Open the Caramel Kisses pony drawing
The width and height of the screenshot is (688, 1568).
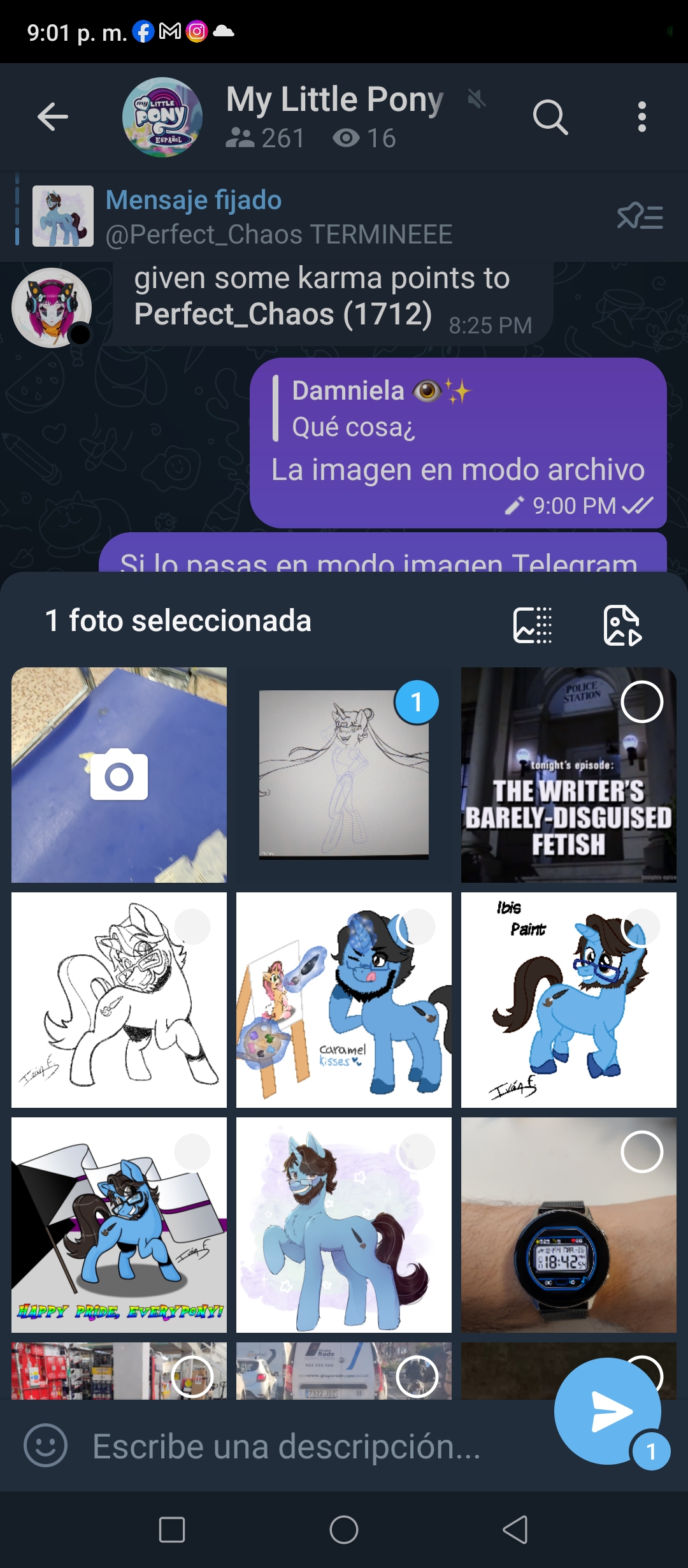tap(344, 1000)
